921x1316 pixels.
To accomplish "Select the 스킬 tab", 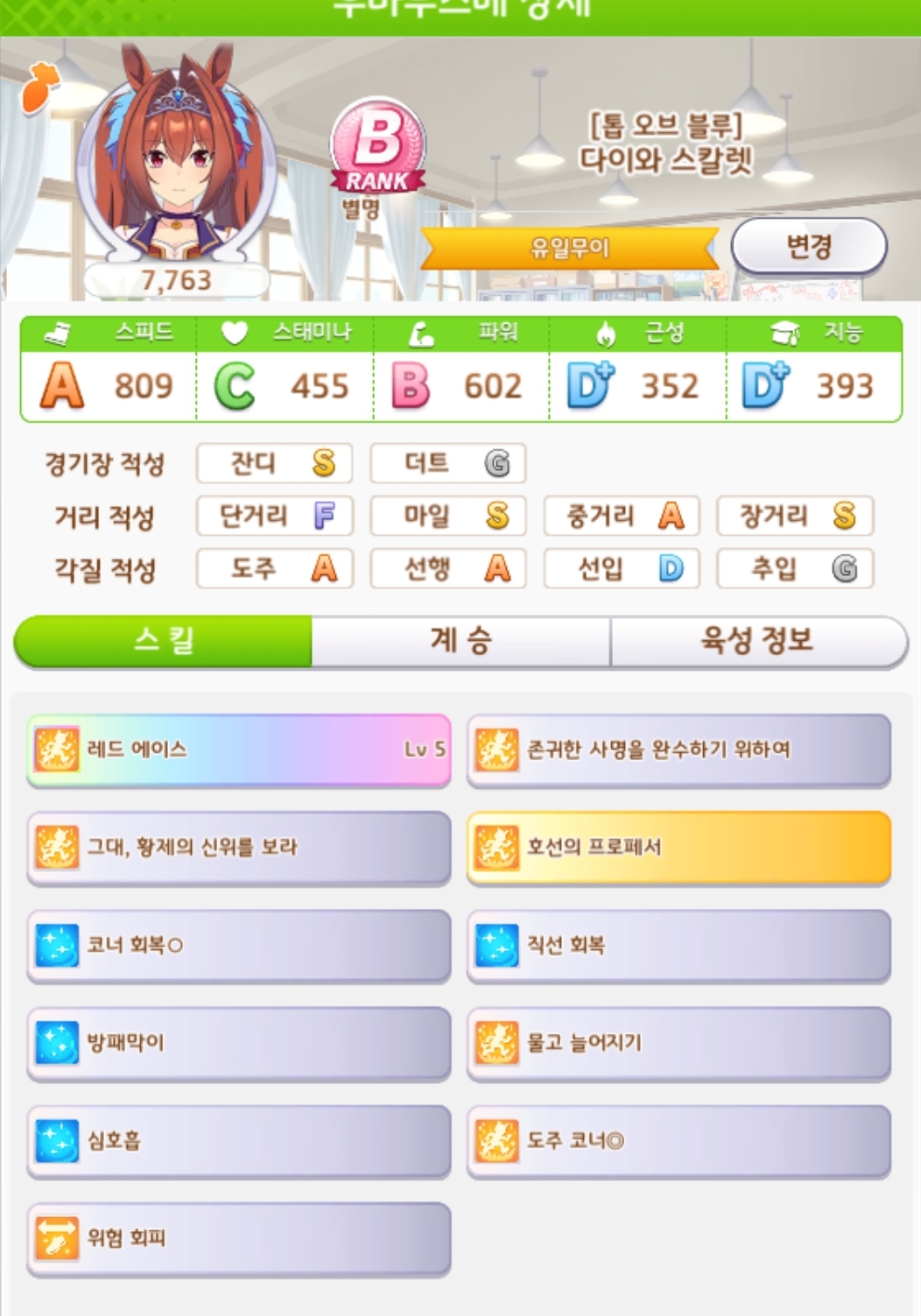I will click(x=164, y=641).
